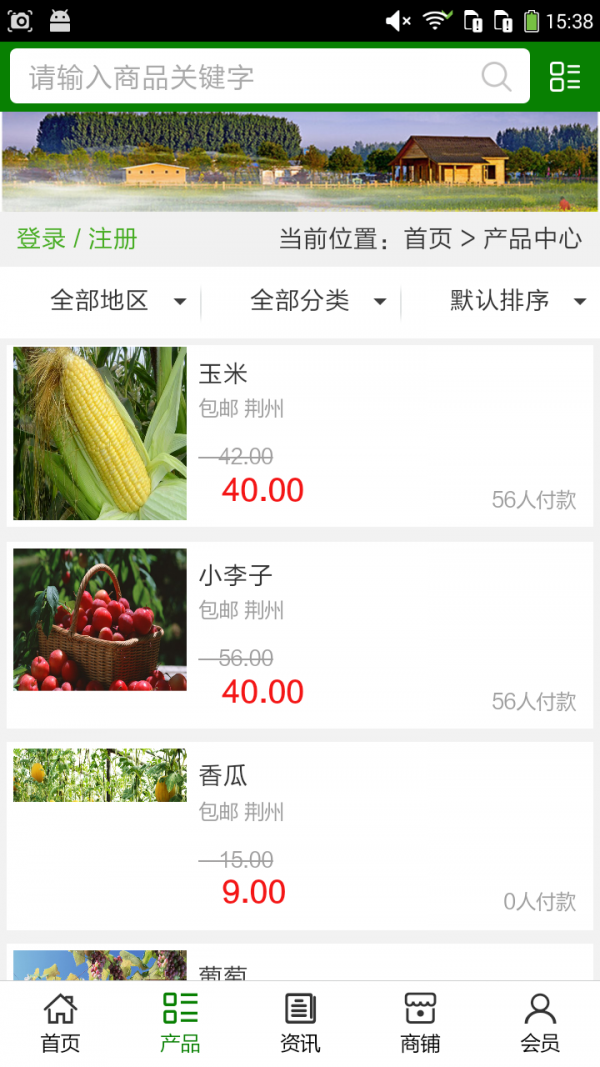Viewport: 600px width, 1067px height.
Task: Open the 会员 member tab
Action: (x=540, y=1023)
